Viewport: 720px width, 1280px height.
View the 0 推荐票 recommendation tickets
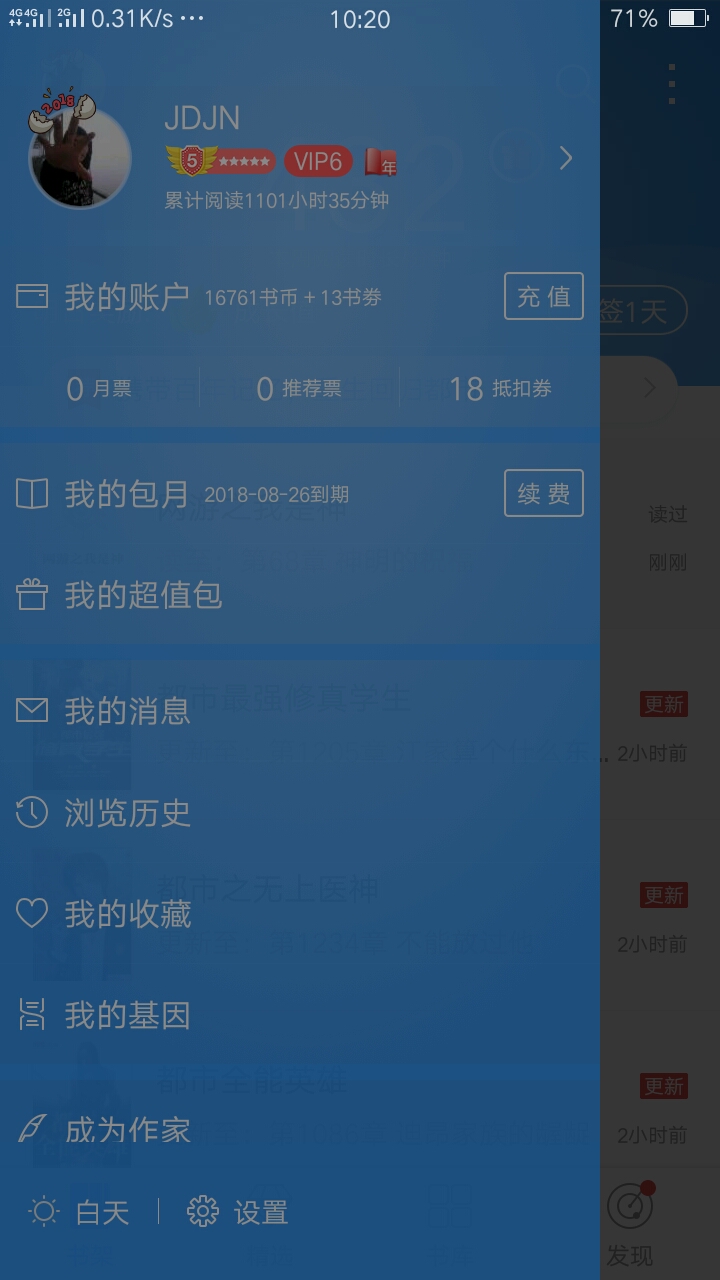[299, 389]
